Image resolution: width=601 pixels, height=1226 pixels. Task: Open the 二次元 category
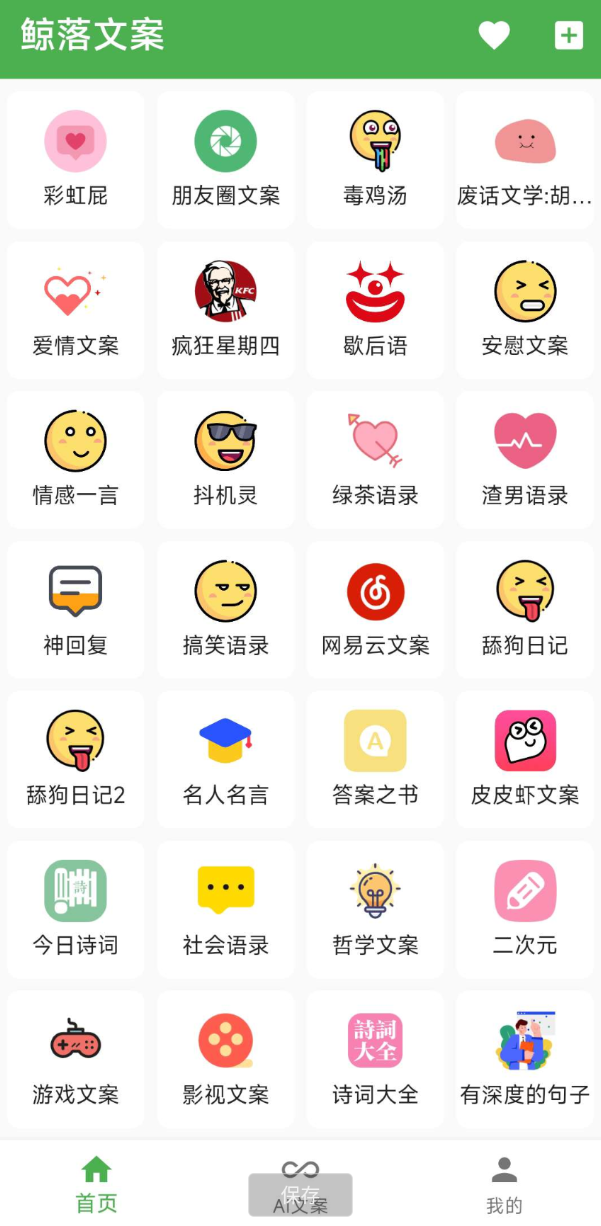[x=525, y=910]
